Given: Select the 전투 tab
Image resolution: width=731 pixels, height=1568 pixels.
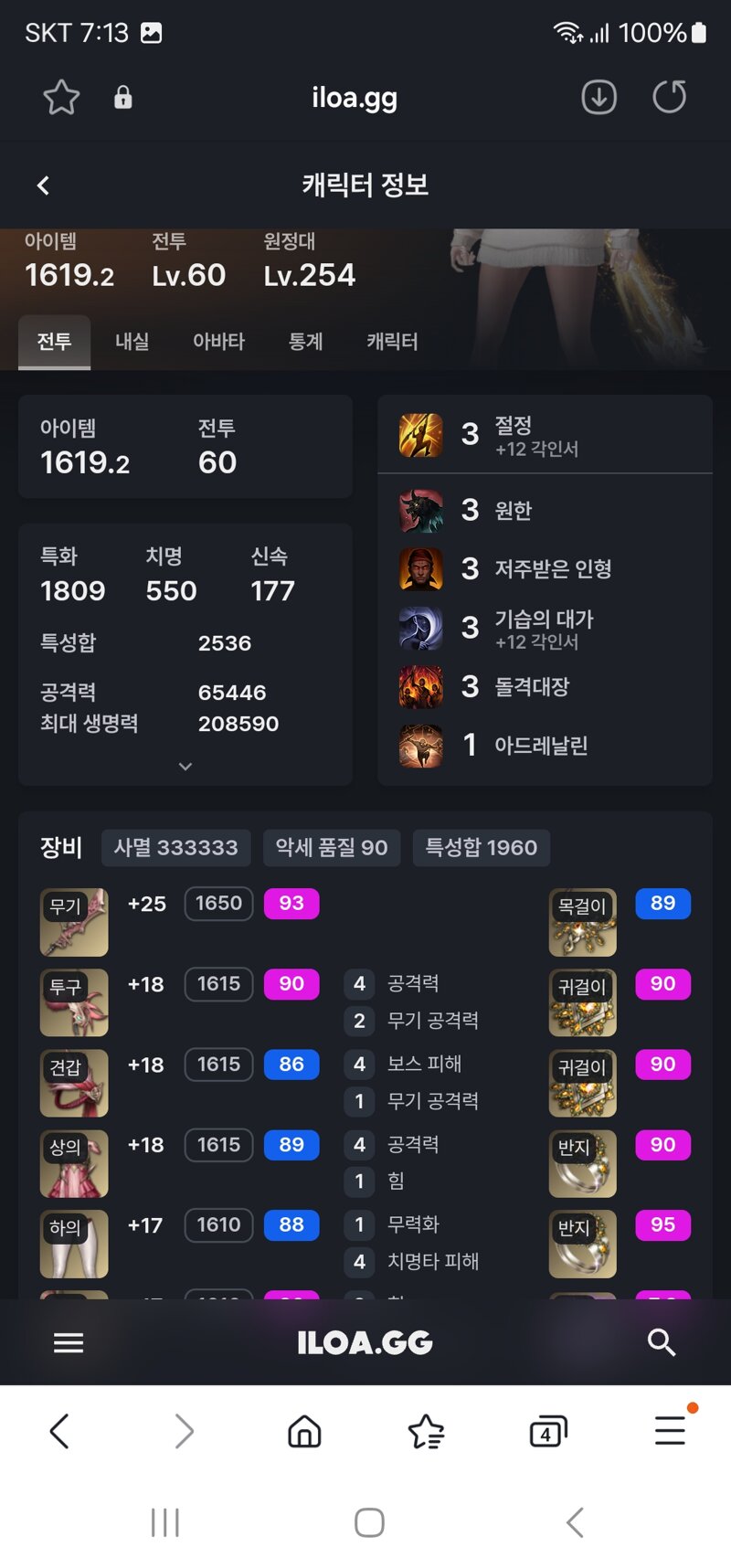Looking at the screenshot, I should (x=54, y=342).
